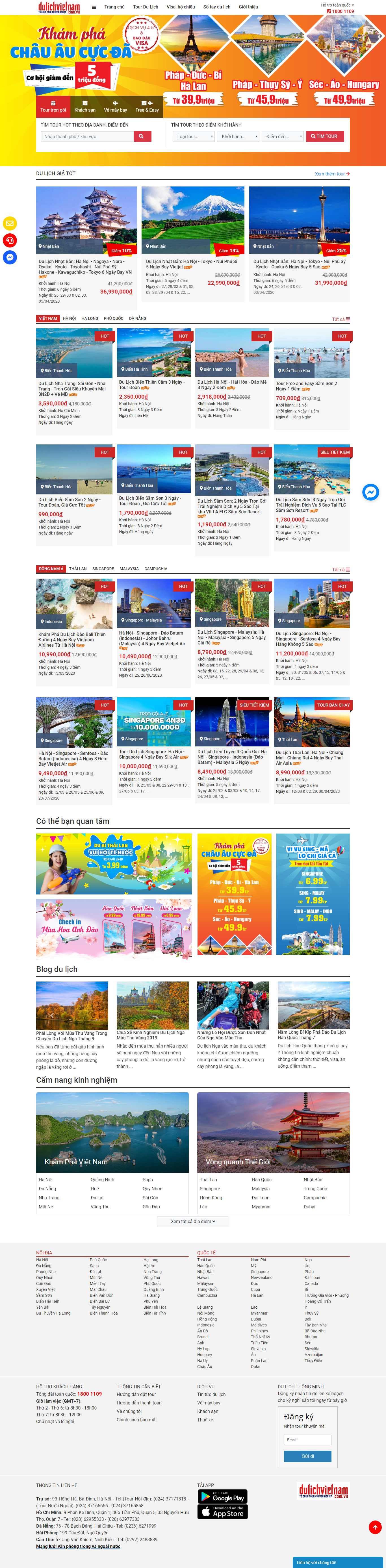Open Visa, hộ chiếu page

(x=181, y=7)
